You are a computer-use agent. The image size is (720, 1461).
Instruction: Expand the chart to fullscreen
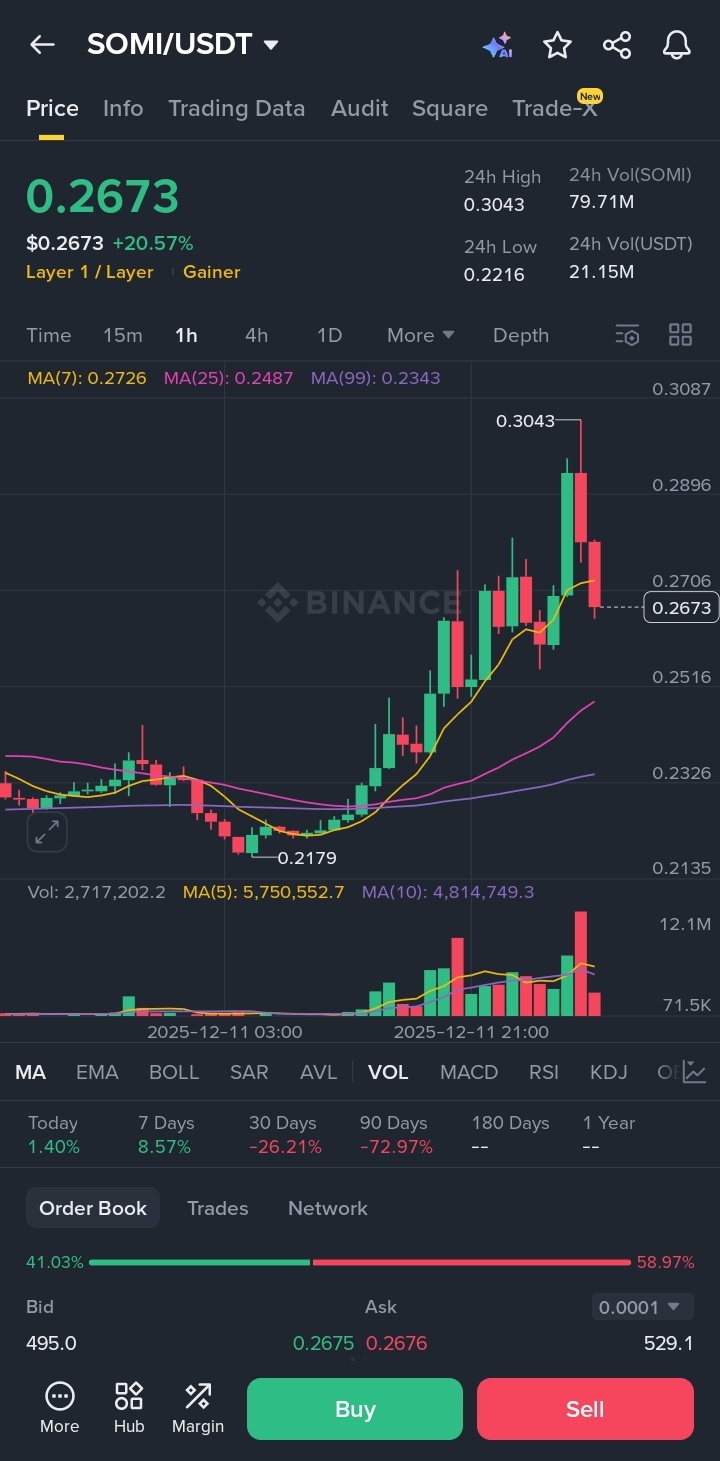click(x=47, y=832)
